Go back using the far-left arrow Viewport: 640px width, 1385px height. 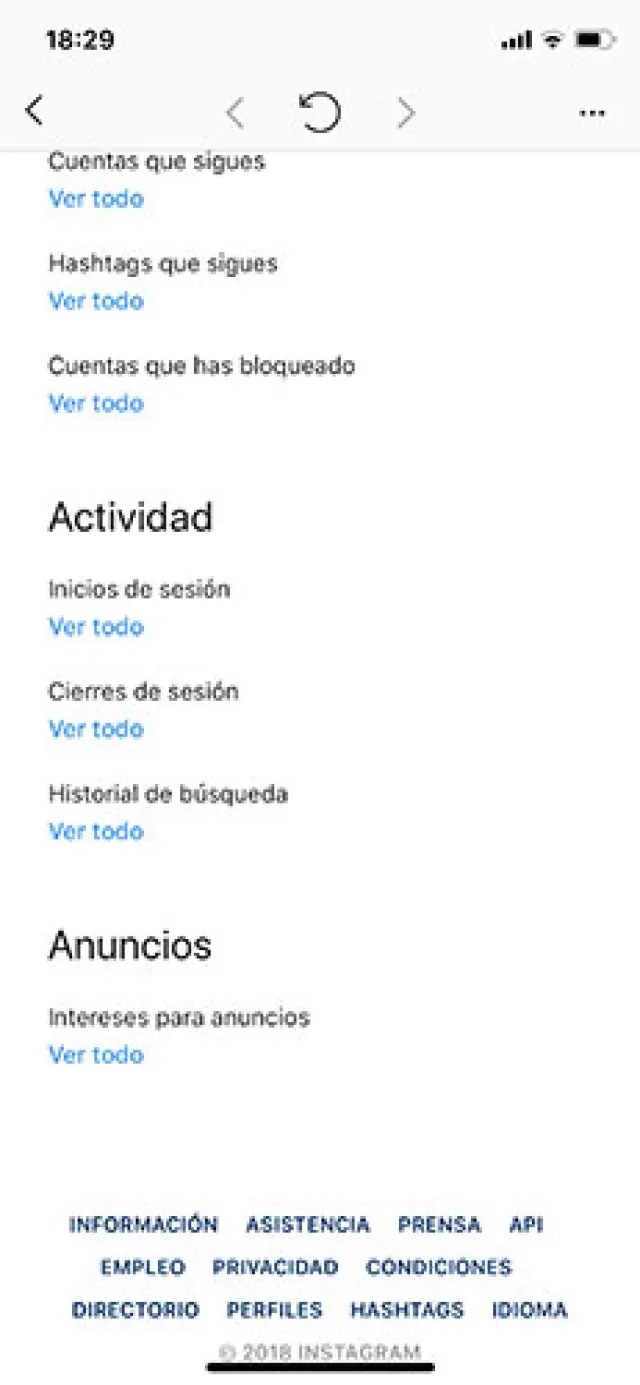coord(35,110)
